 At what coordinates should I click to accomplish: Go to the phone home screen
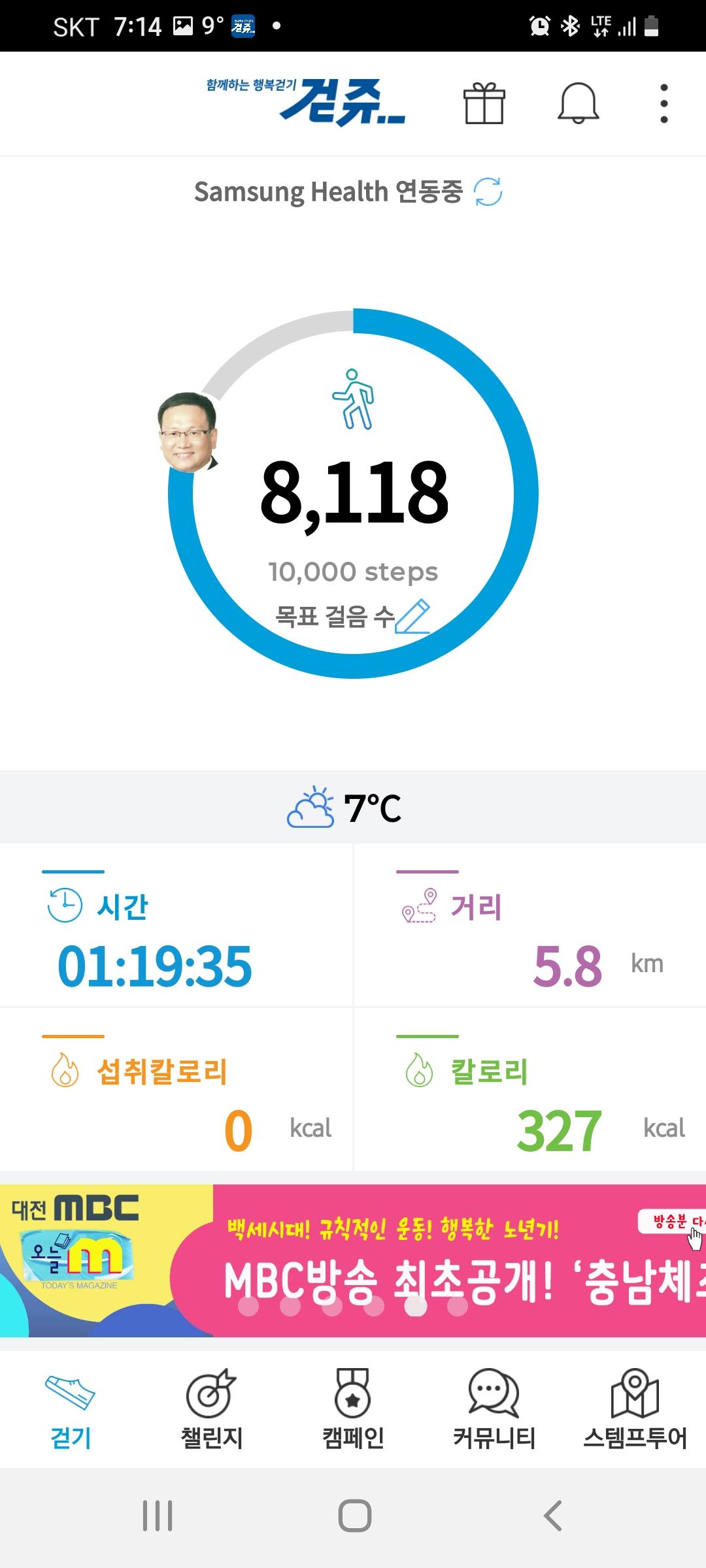click(x=354, y=1516)
